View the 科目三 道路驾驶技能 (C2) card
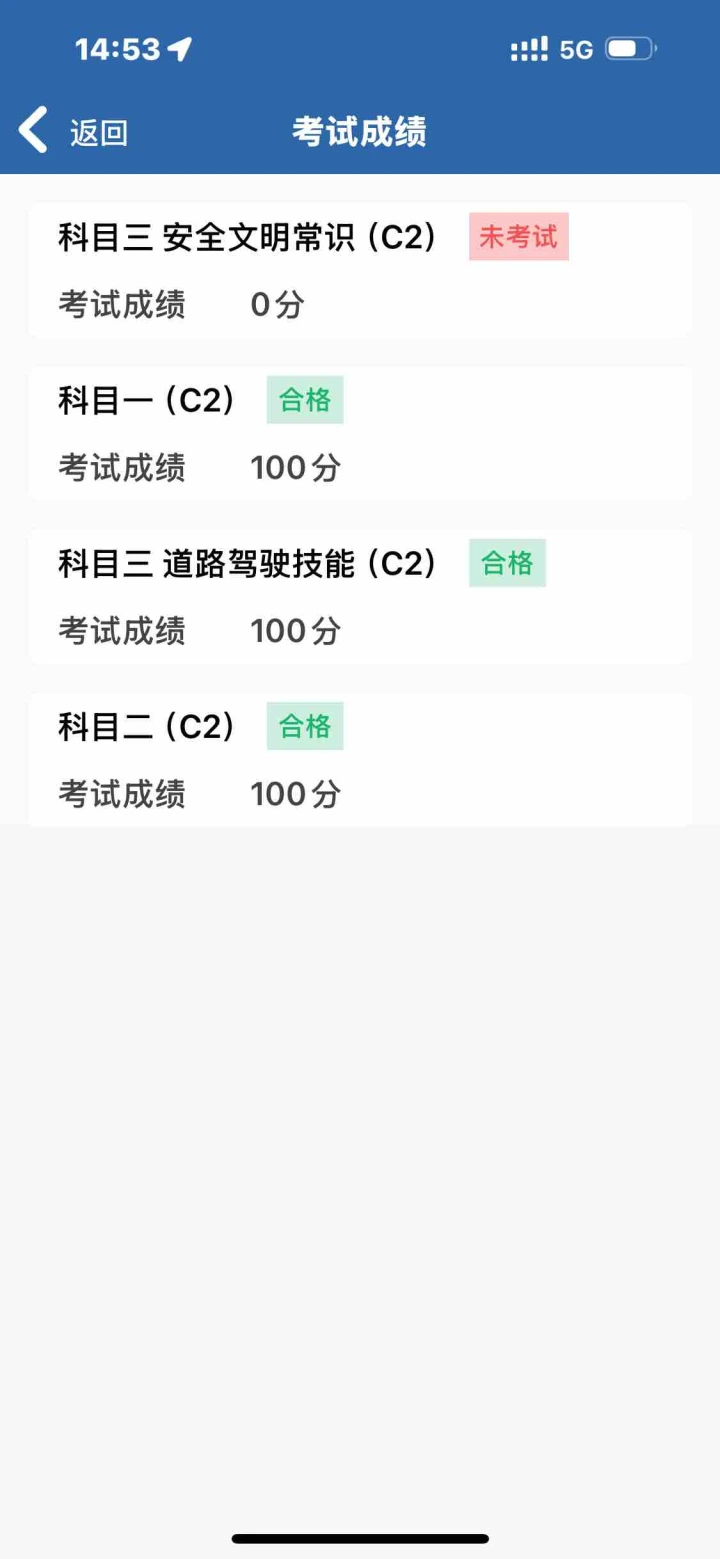720x1559 pixels. [360, 596]
